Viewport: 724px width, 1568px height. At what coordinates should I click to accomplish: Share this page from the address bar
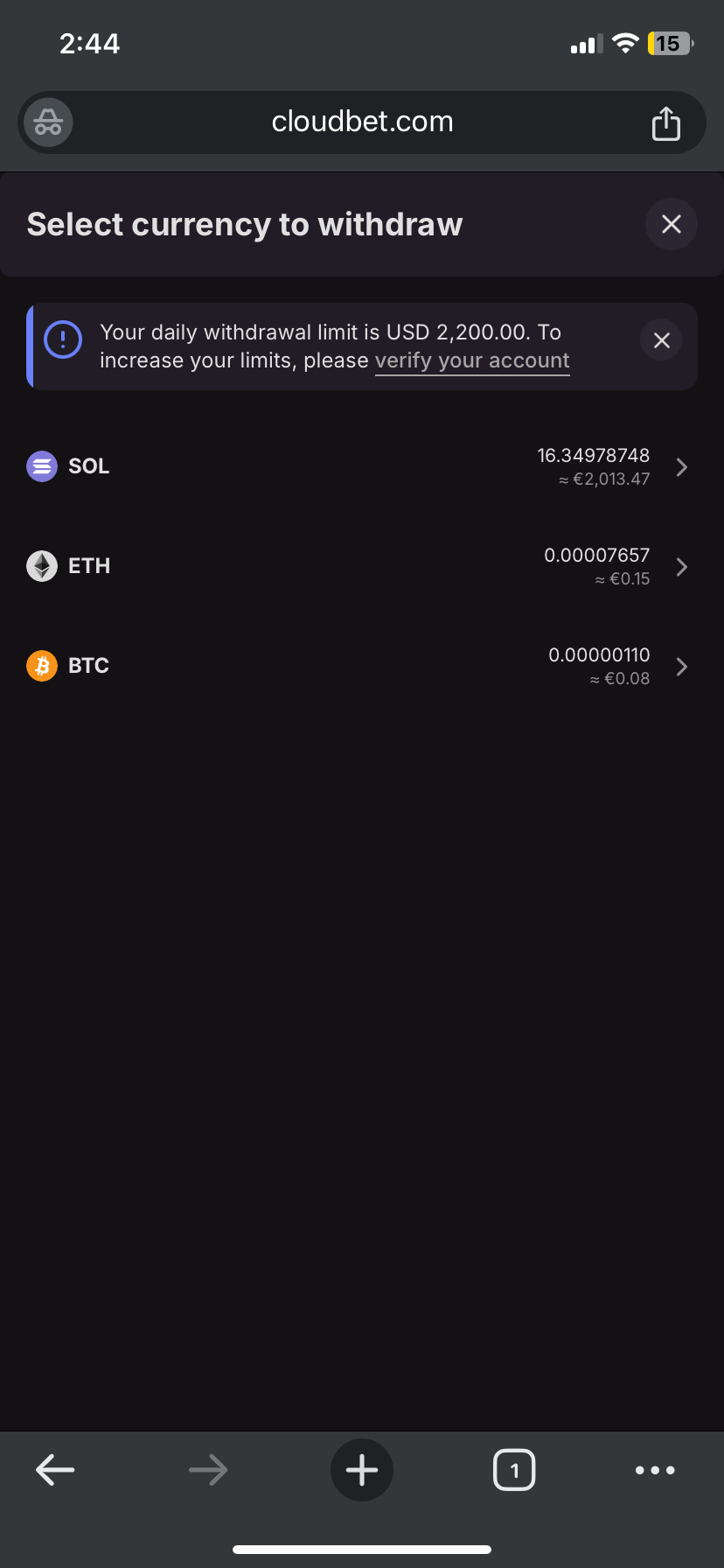coord(665,123)
